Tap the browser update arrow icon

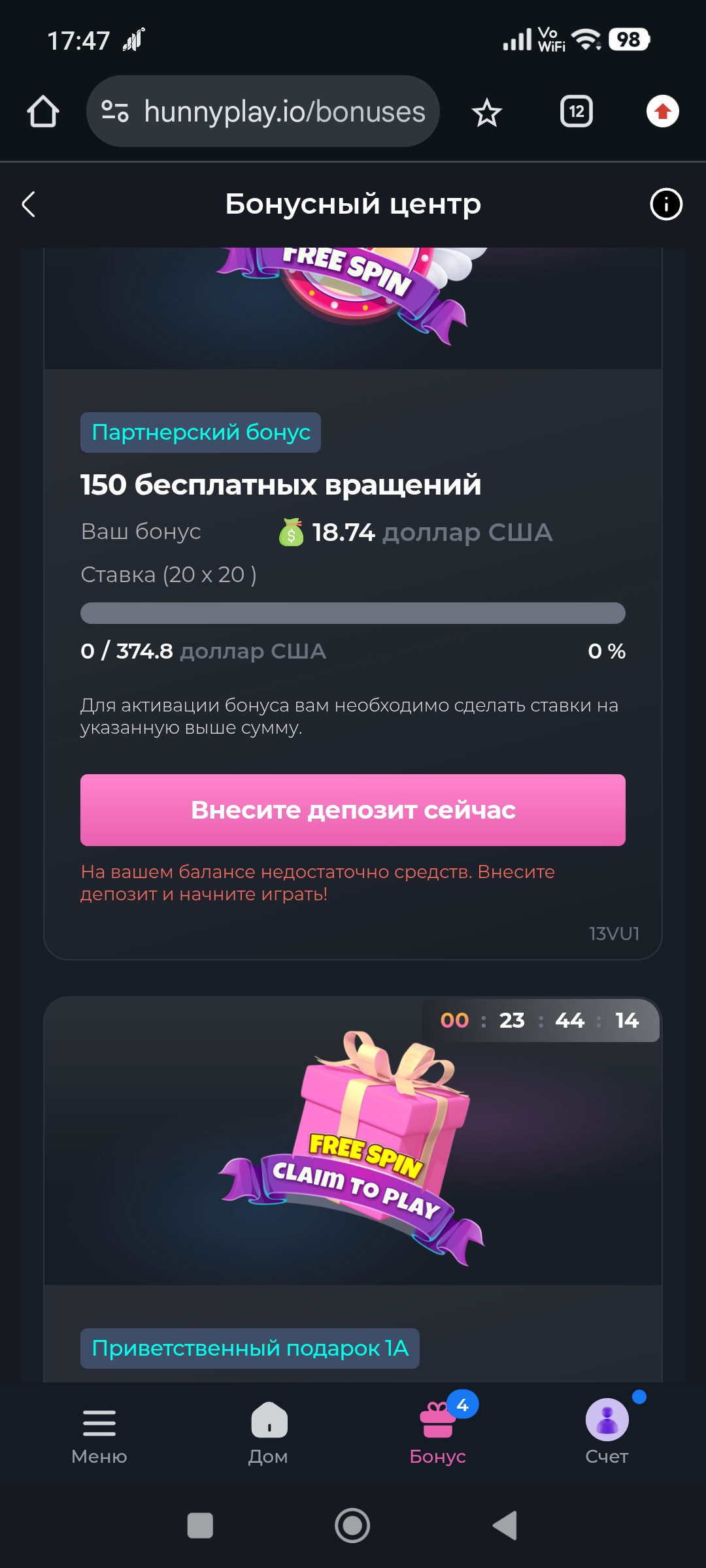(662, 112)
